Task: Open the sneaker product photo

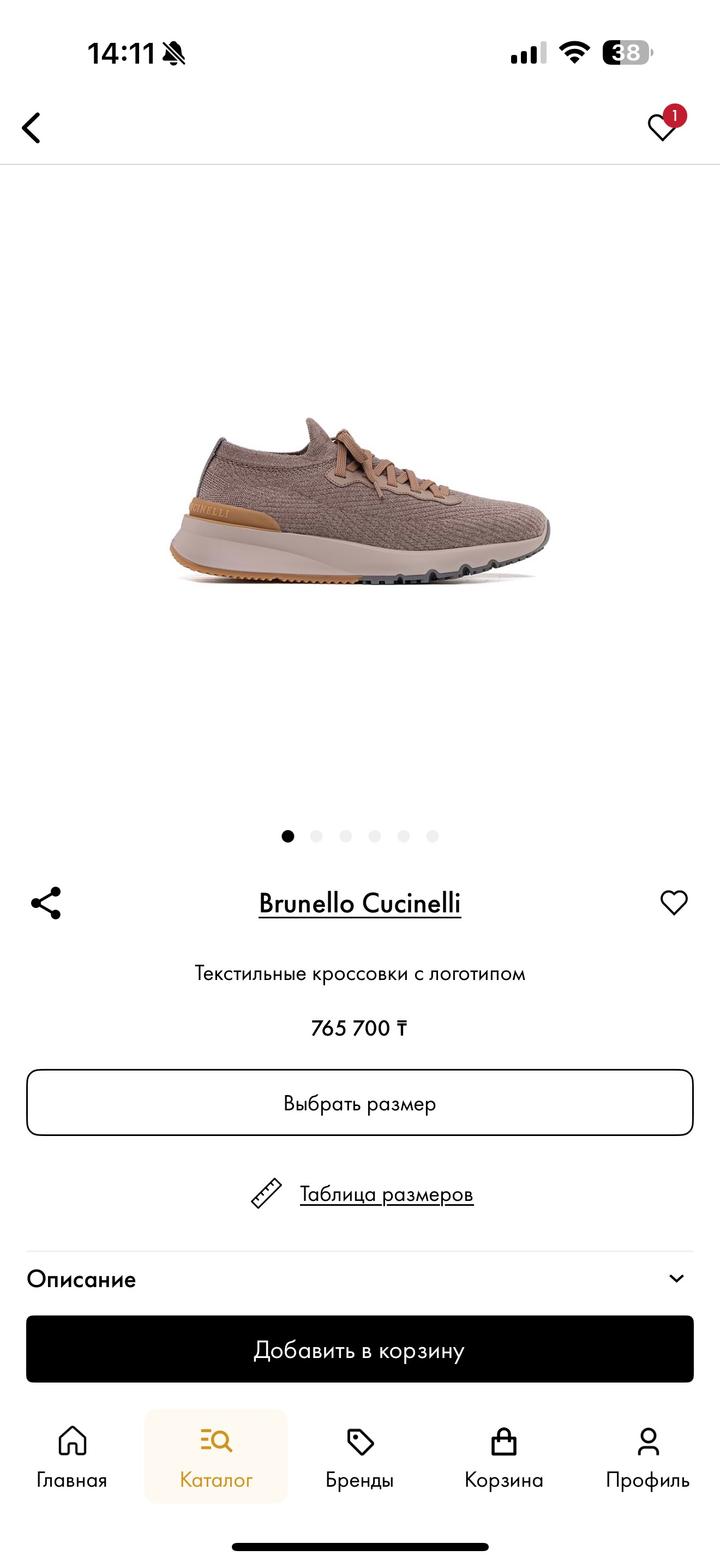Action: click(360, 500)
